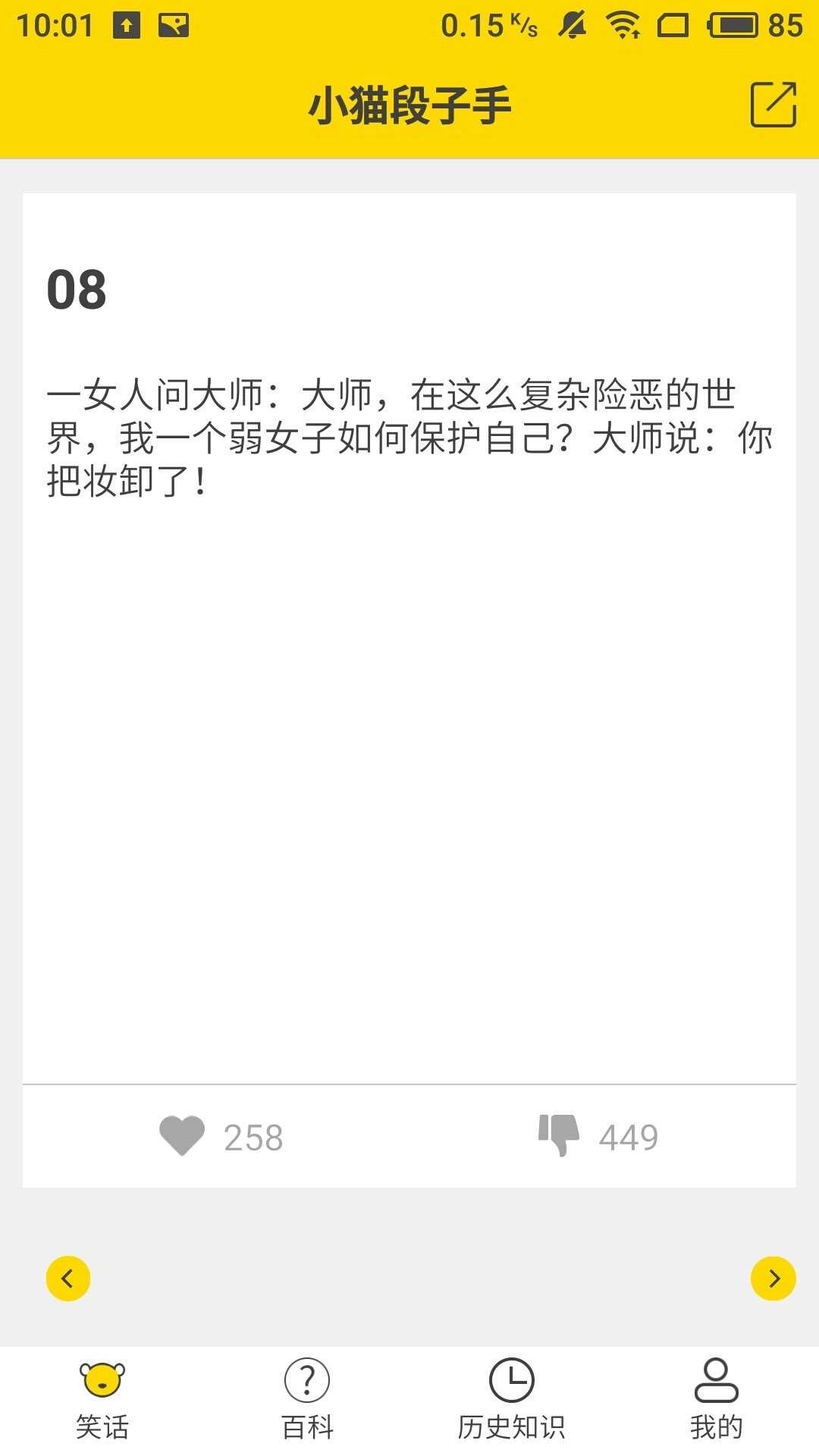
Task: Toggle mute via the notification bell icon
Action: pyautogui.click(x=574, y=25)
